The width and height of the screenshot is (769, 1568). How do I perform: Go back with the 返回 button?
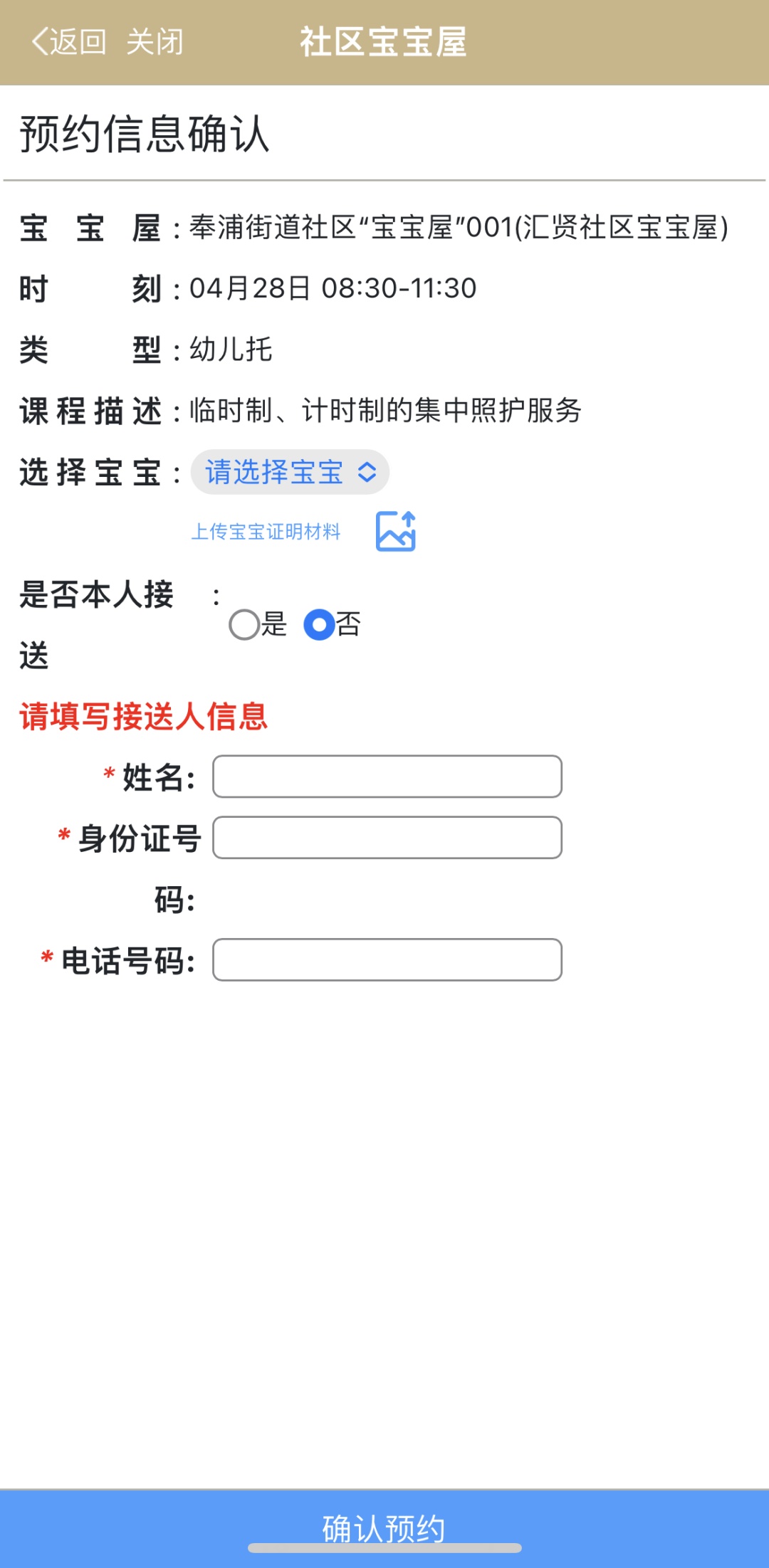point(69,42)
